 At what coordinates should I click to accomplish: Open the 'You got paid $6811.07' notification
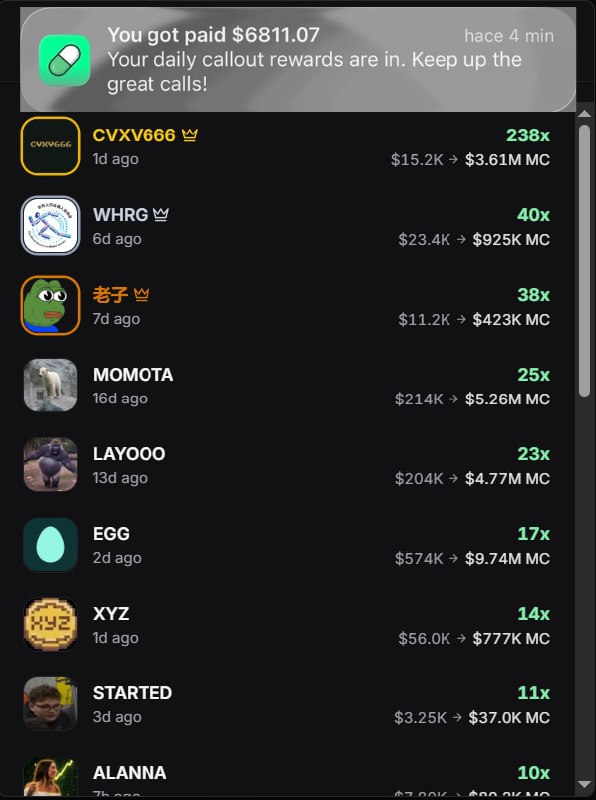(x=298, y=60)
